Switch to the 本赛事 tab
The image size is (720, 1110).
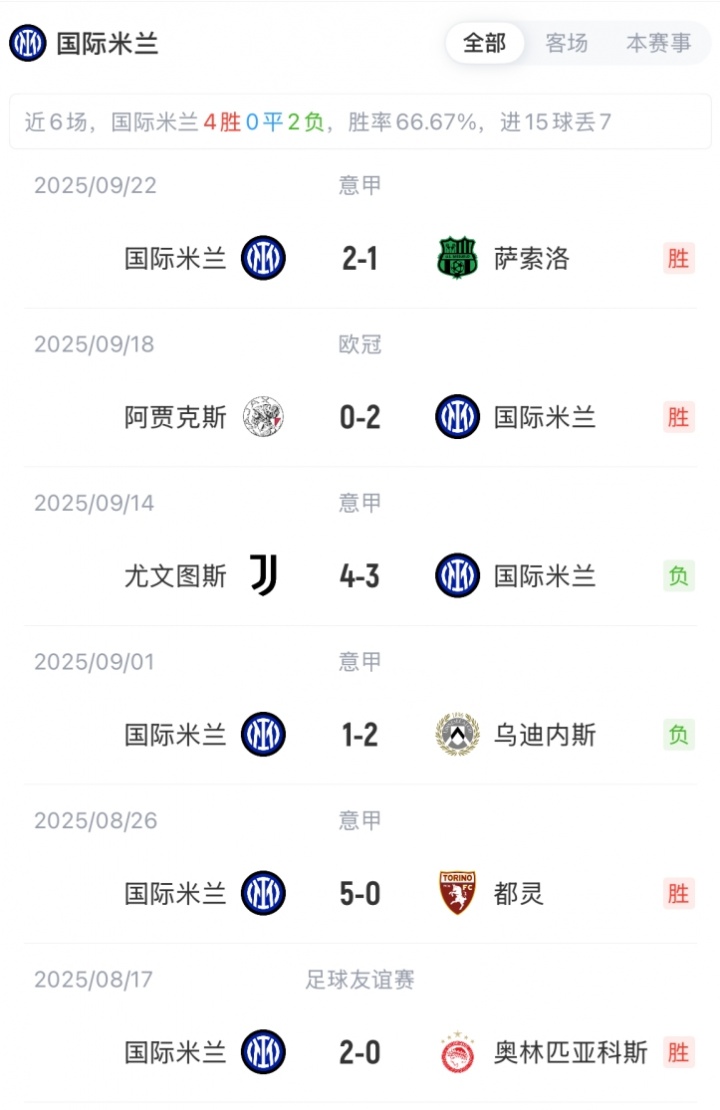[x=658, y=43]
